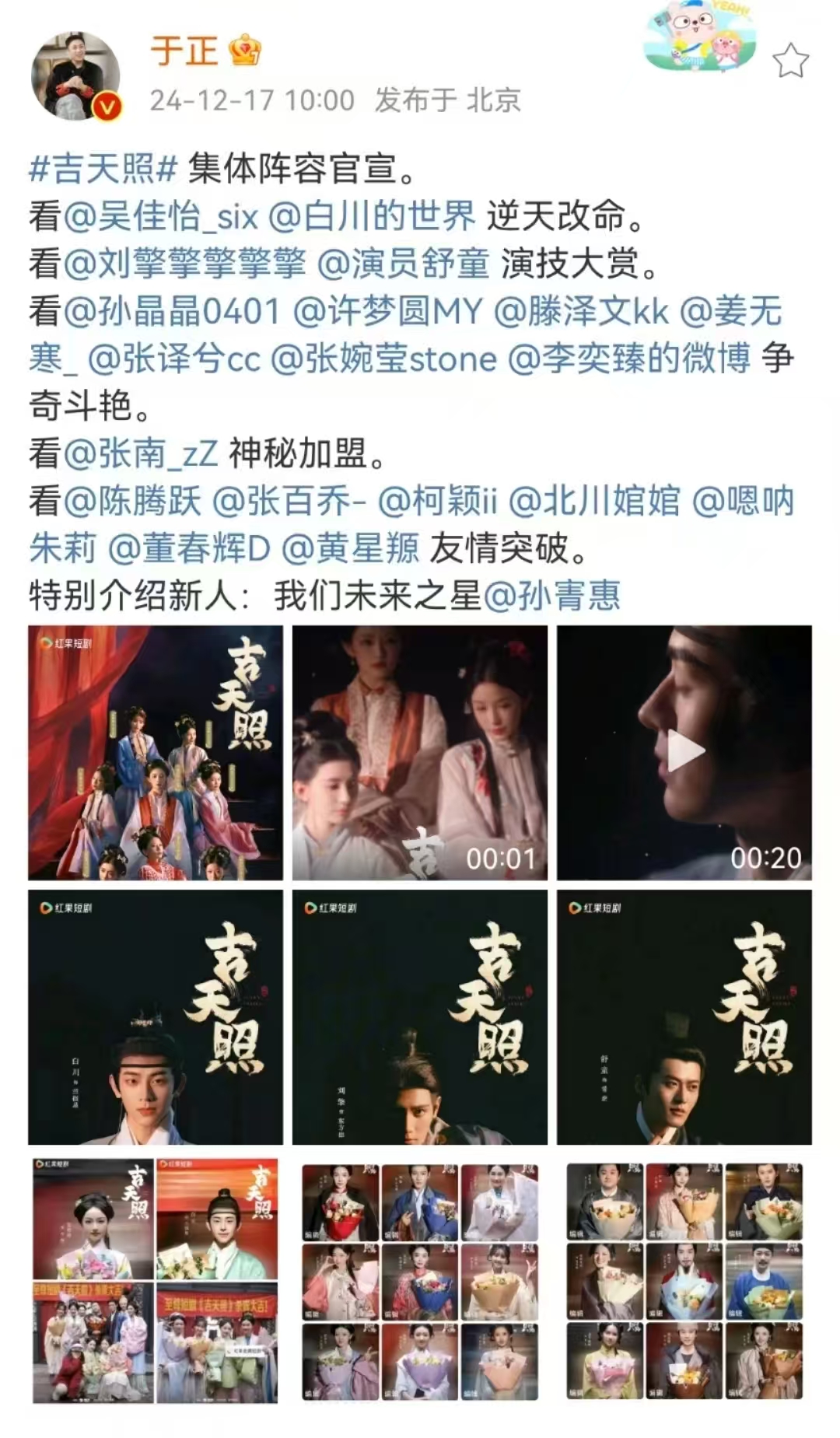
Task: Go to @演员舒童's page
Action: [x=403, y=263]
